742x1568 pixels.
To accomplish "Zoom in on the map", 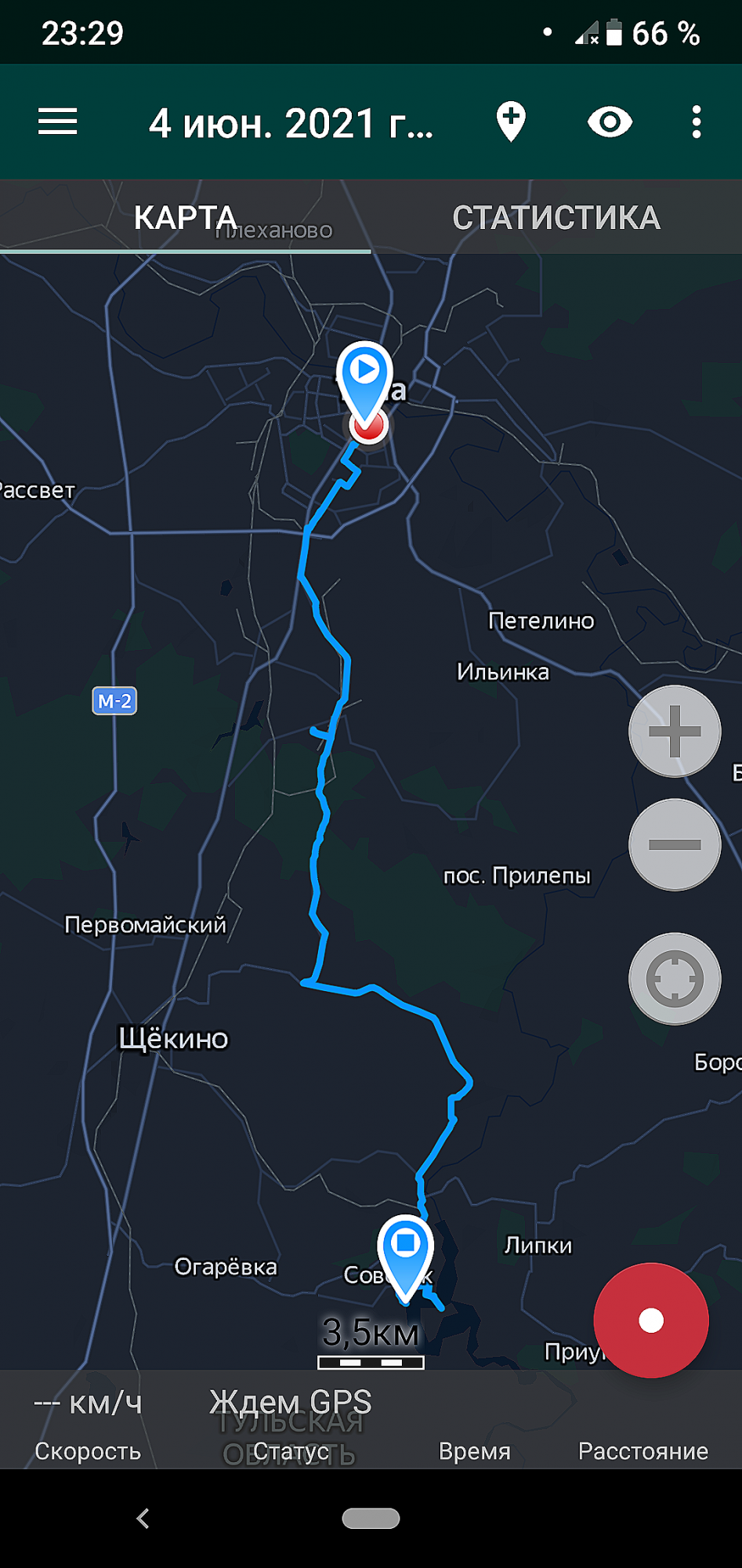I will click(x=675, y=731).
